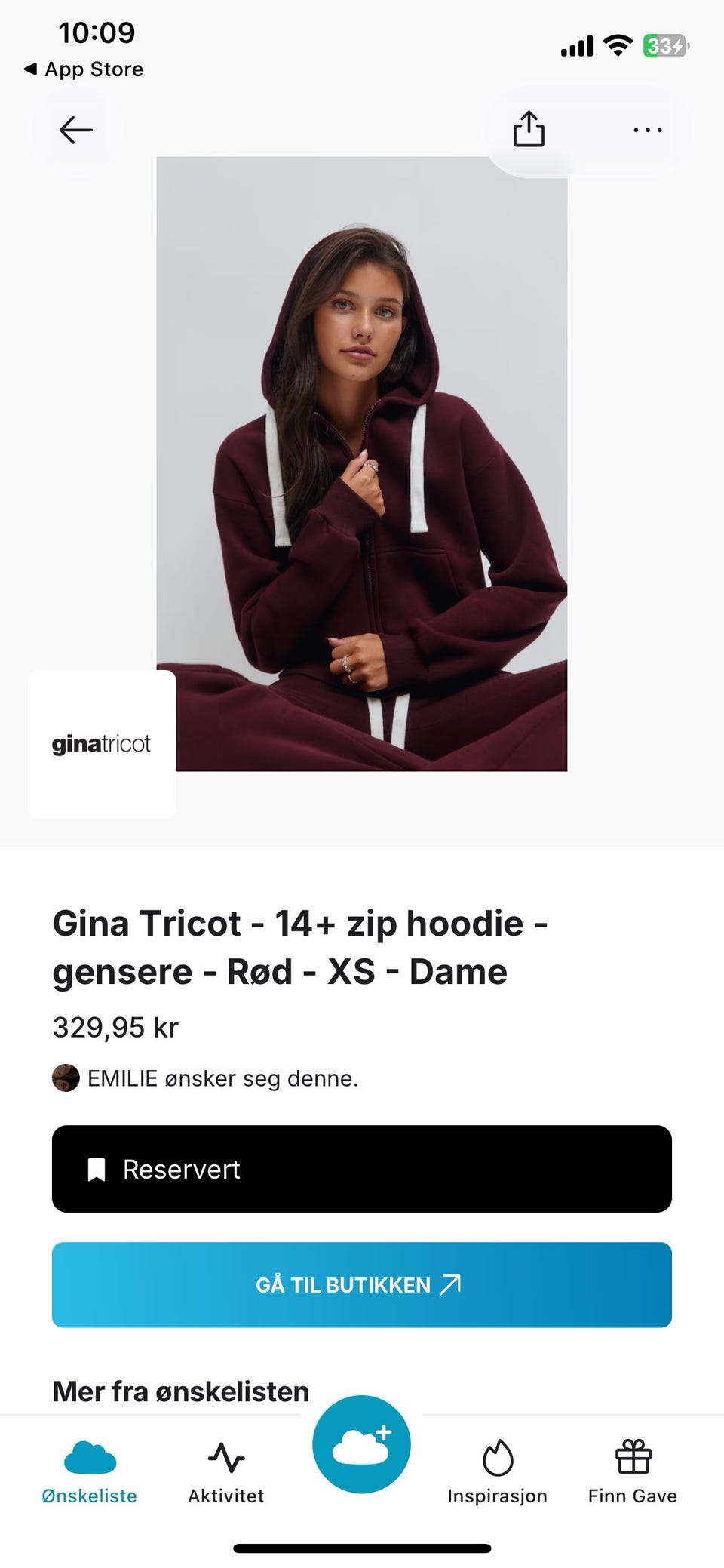Switch to the Finn Gave tab

[632, 1473]
